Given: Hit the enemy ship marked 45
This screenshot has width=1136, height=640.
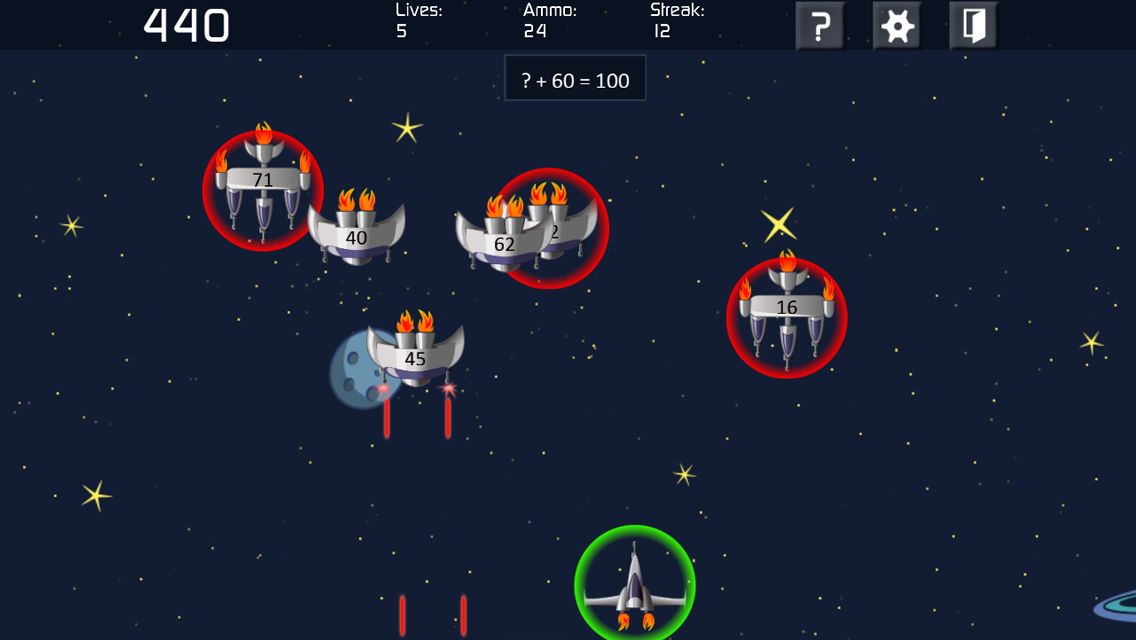Looking at the screenshot, I should (x=415, y=349).
